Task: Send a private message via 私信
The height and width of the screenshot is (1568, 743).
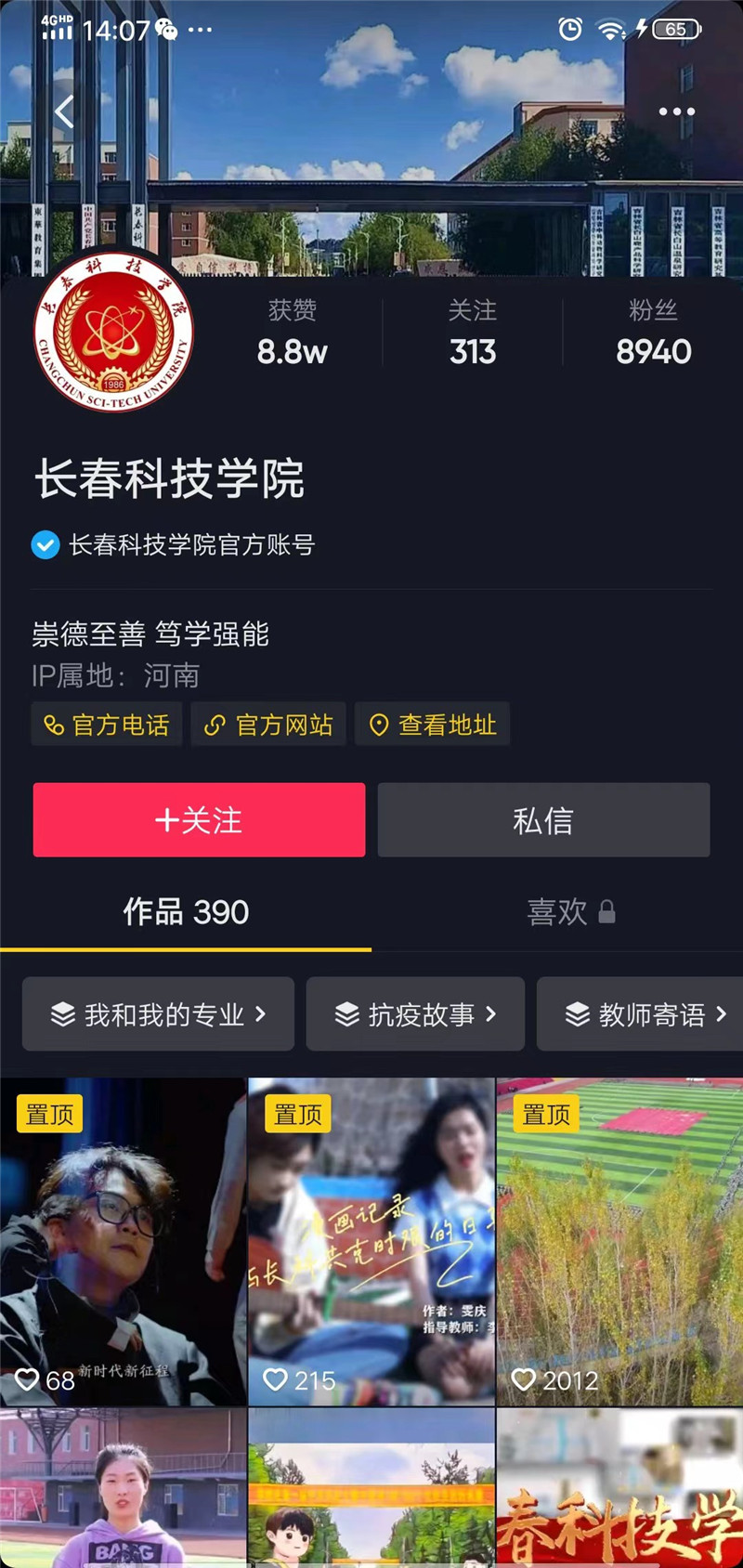Action: 543,819
